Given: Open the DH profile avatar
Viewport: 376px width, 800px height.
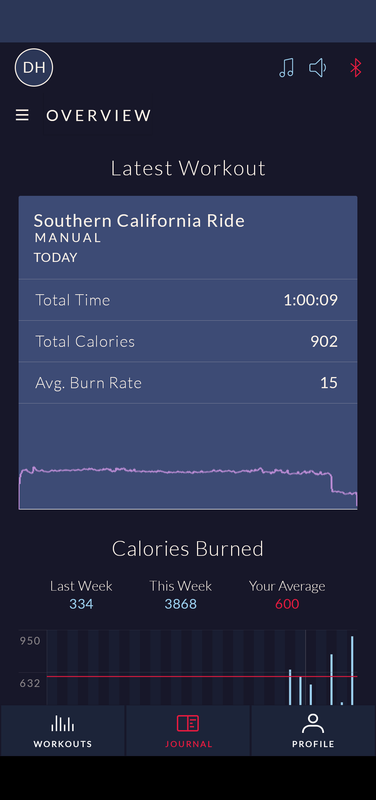Looking at the screenshot, I should pyautogui.click(x=34, y=67).
